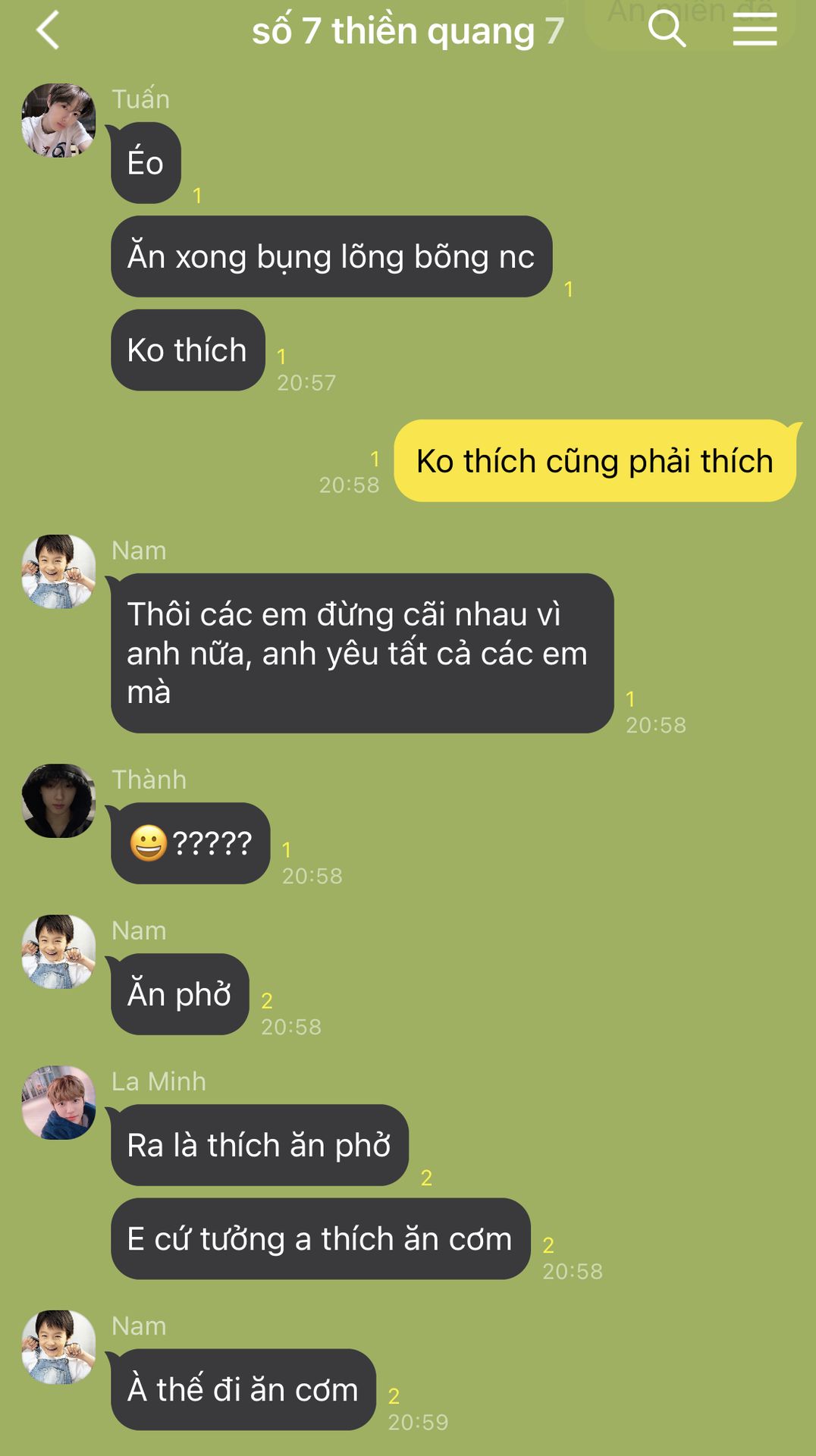Search within this conversation
816x1456 pixels.
click(667, 30)
